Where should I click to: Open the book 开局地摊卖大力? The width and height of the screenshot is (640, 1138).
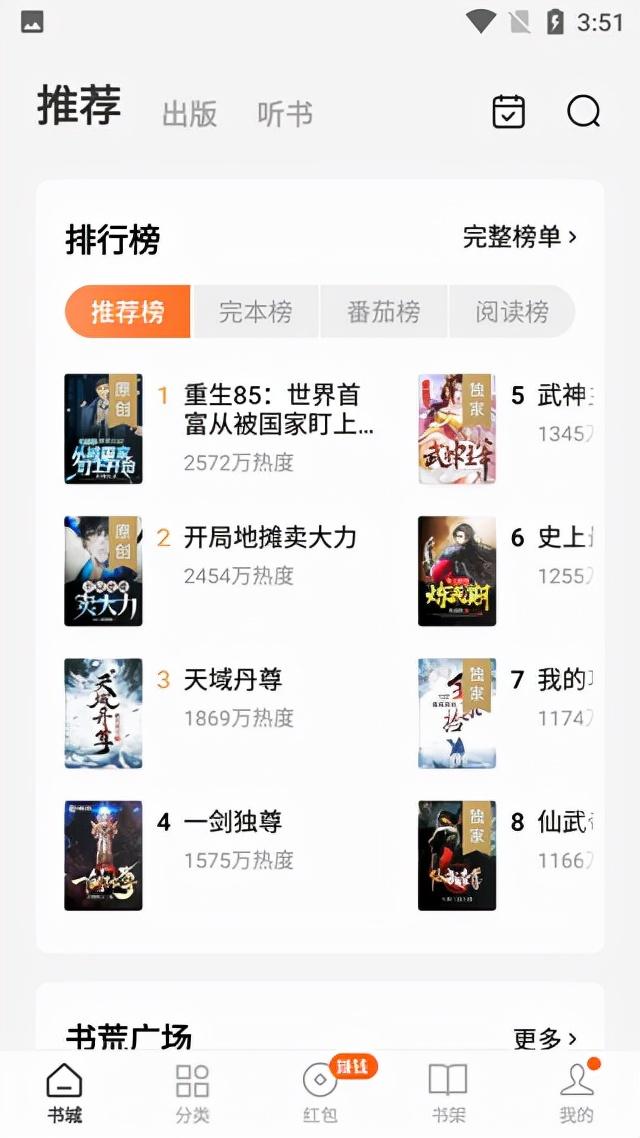pyautogui.click(x=270, y=538)
